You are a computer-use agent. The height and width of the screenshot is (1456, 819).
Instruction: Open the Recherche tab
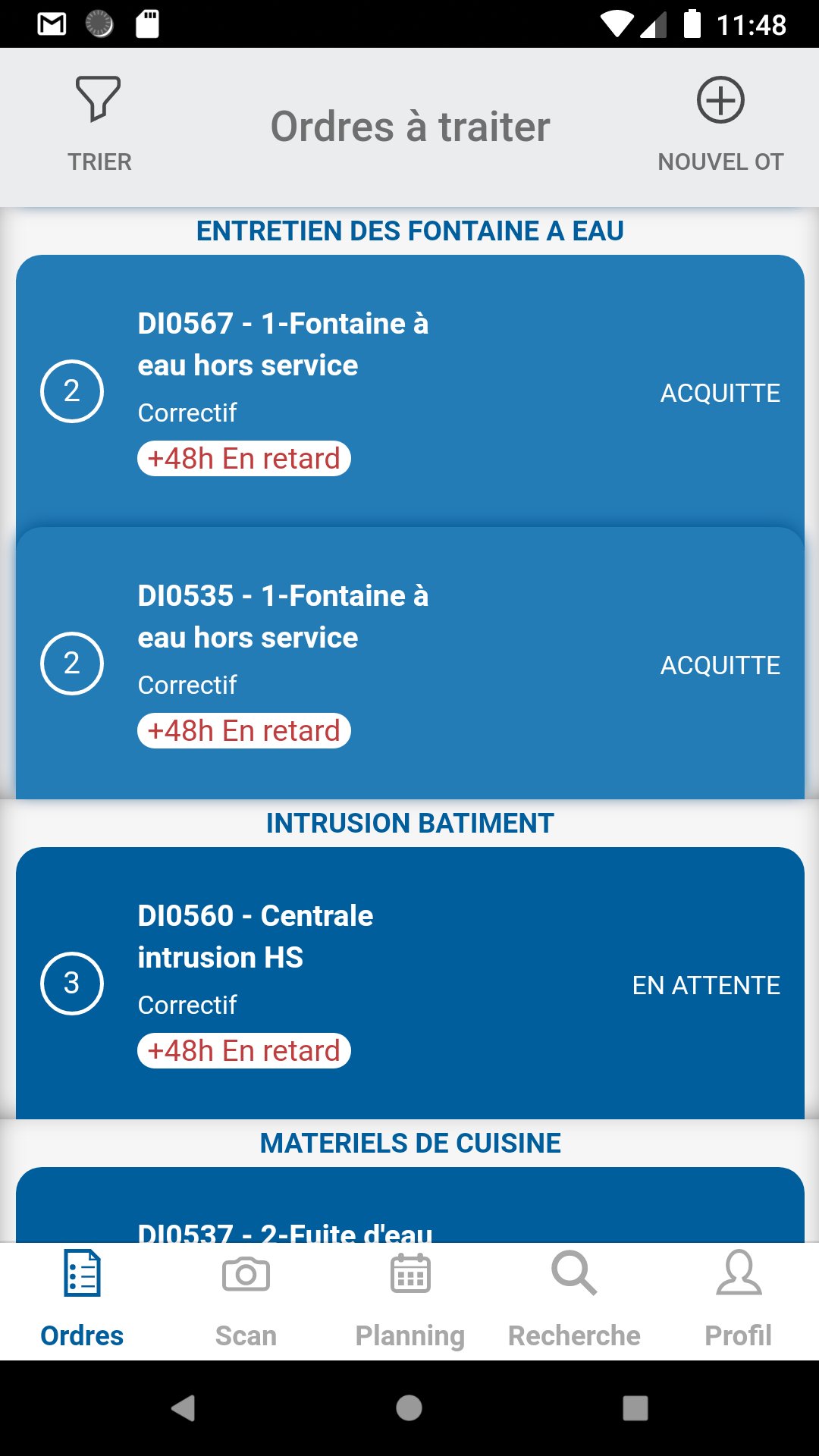coord(574,1301)
